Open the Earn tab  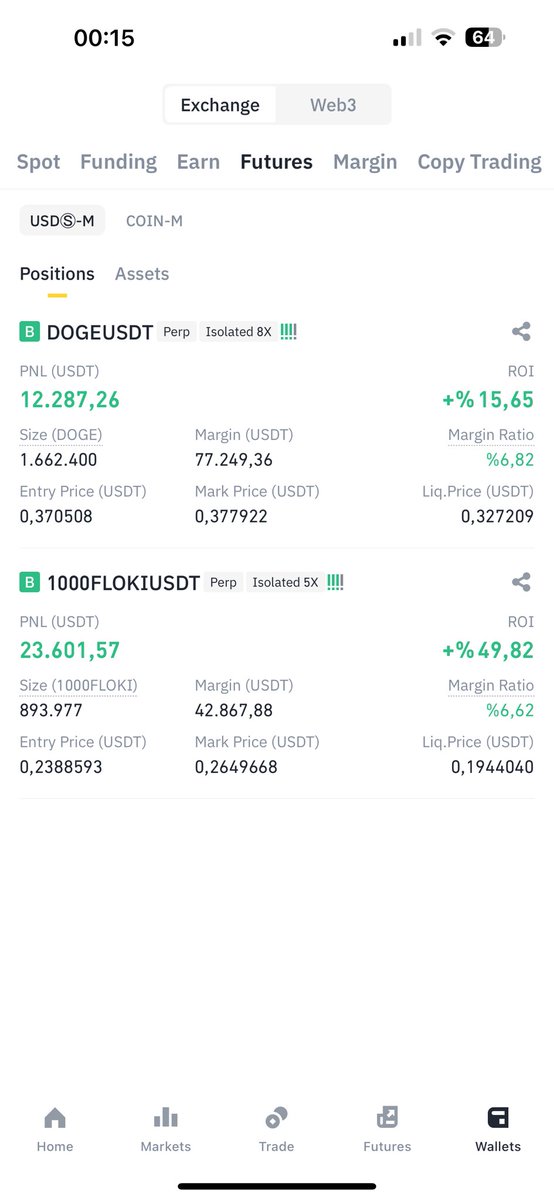point(198,162)
